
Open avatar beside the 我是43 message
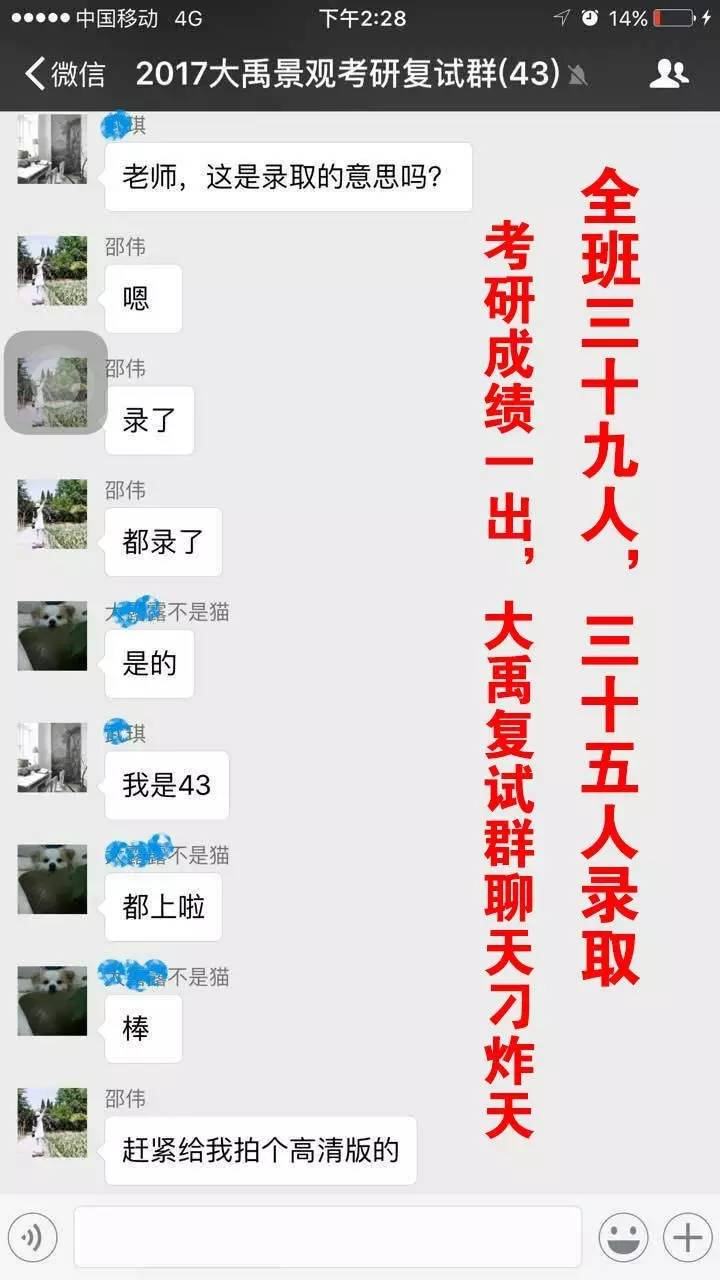pos(52,757)
